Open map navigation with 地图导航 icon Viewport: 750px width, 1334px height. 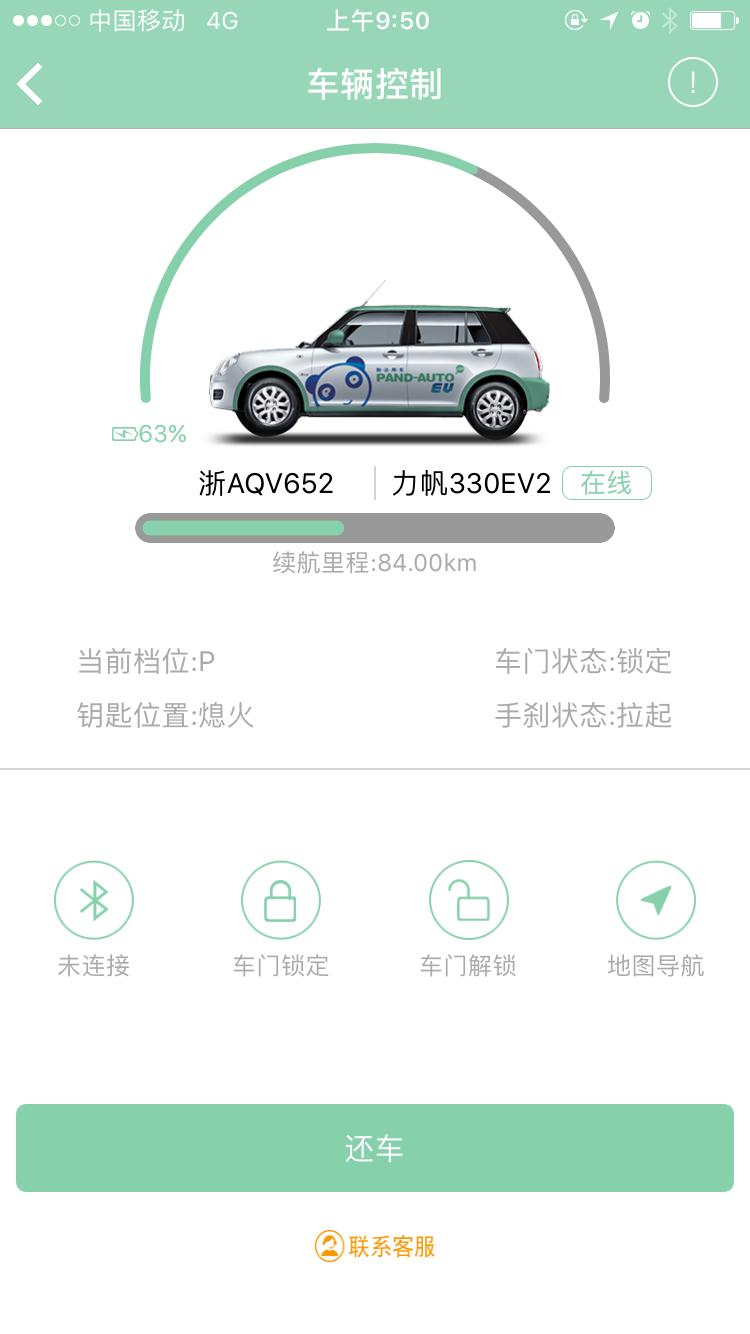tap(656, 899)
